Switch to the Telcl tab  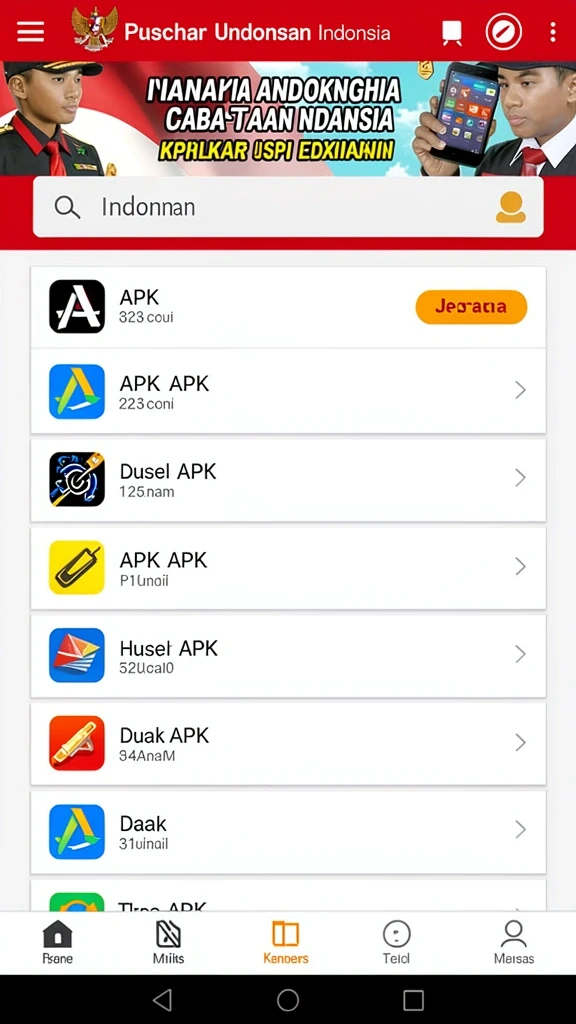pyautogui.click(x=396, y=942)
